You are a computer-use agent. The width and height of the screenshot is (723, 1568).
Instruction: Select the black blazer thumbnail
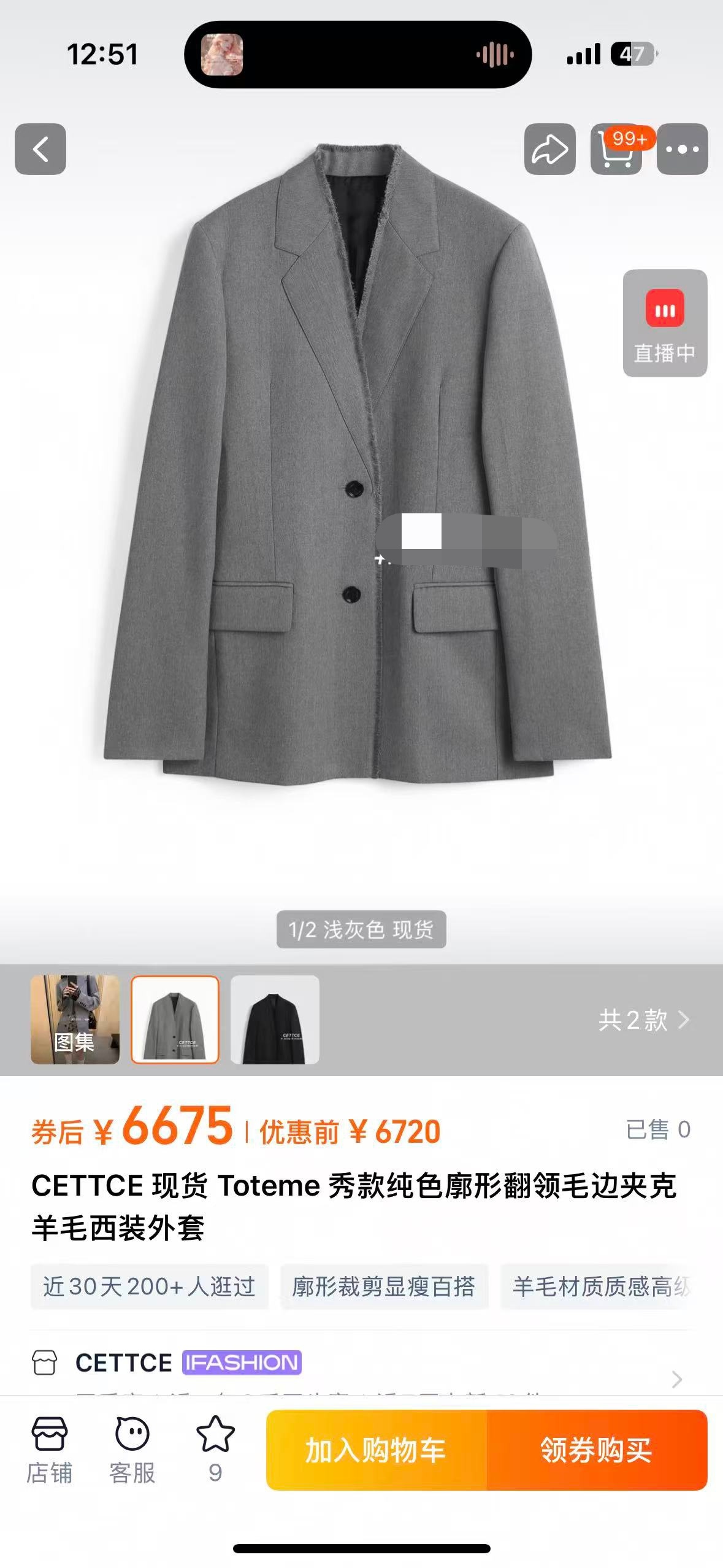(275, 1020)
